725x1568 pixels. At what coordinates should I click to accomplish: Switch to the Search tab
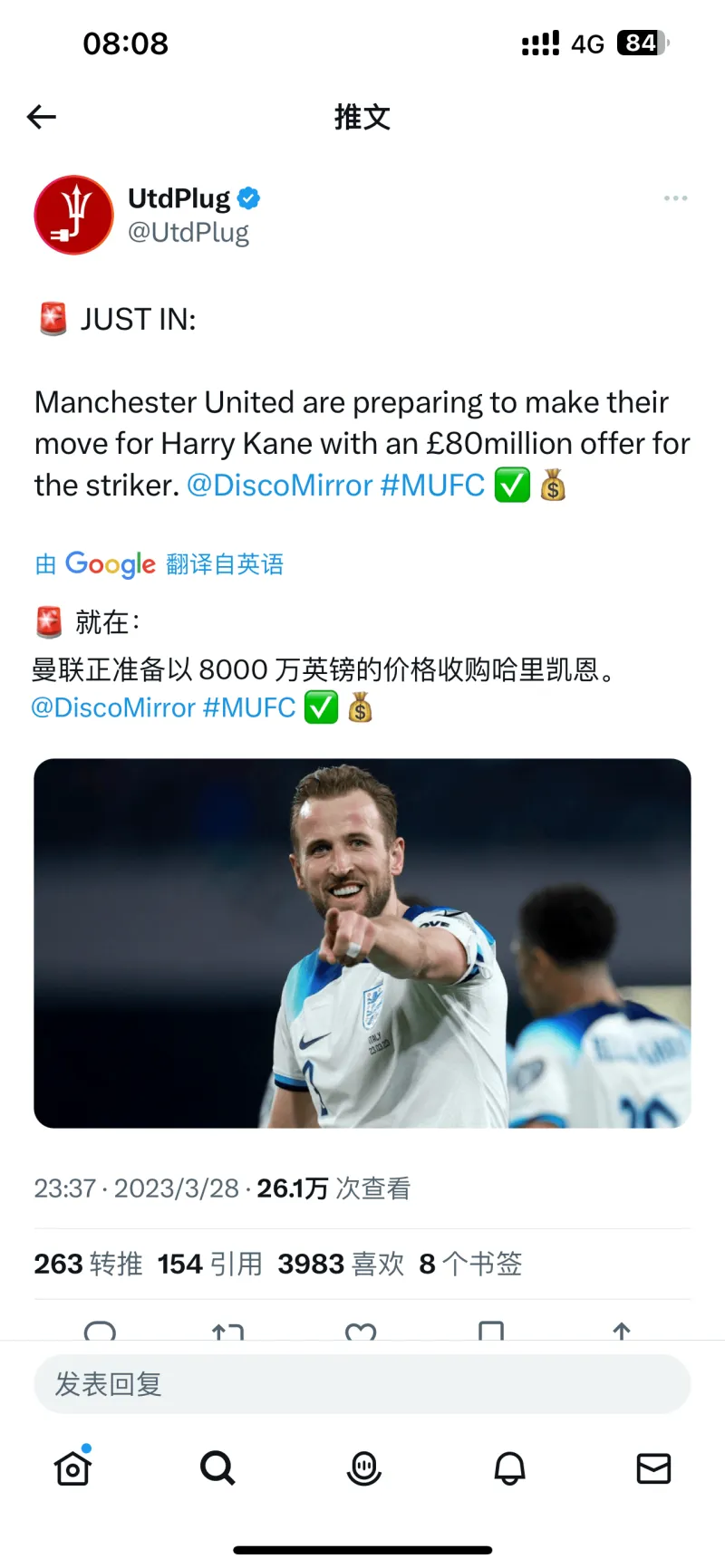point(217,1467)
